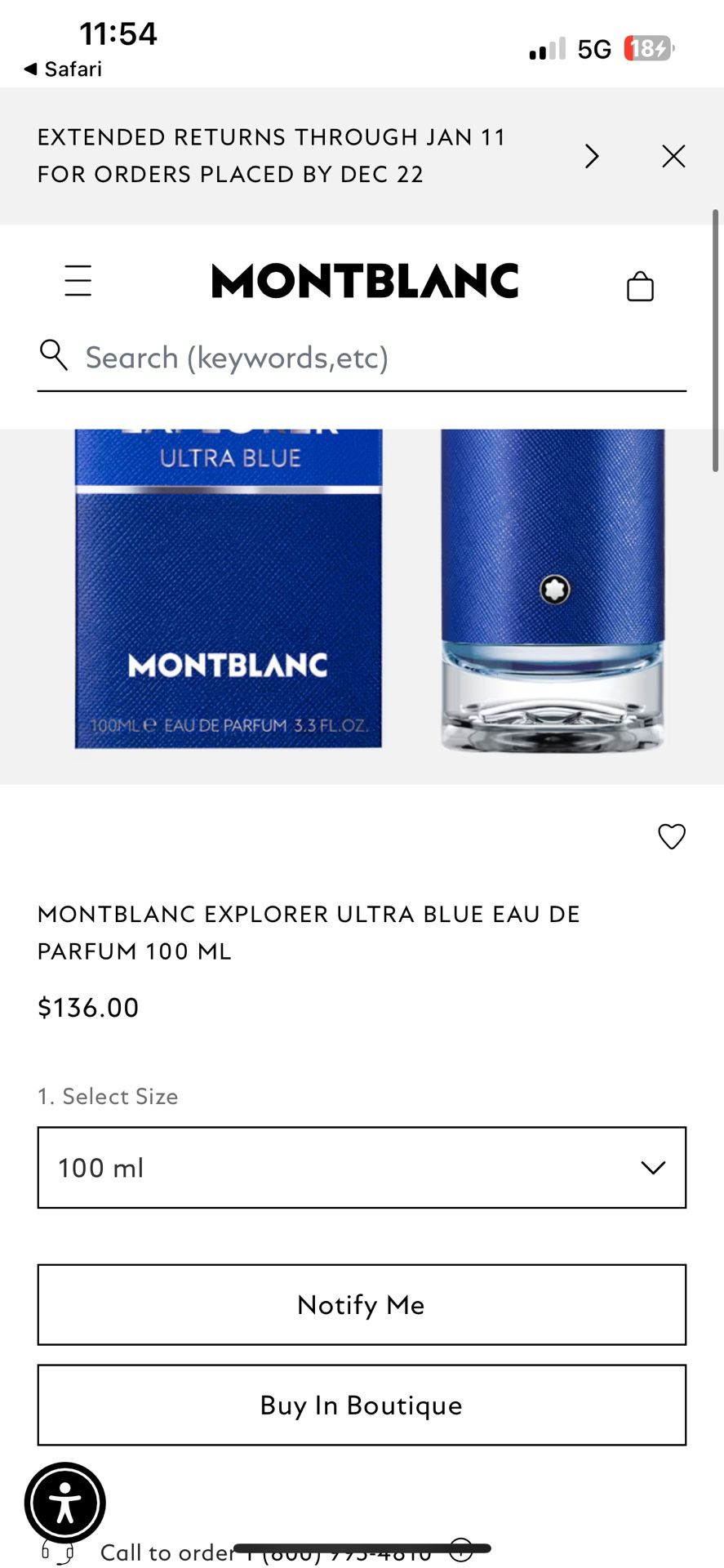The height and width of the screenshot is (1568, 724).
Task: Return to Safari via back link
Action: point(64,69)
